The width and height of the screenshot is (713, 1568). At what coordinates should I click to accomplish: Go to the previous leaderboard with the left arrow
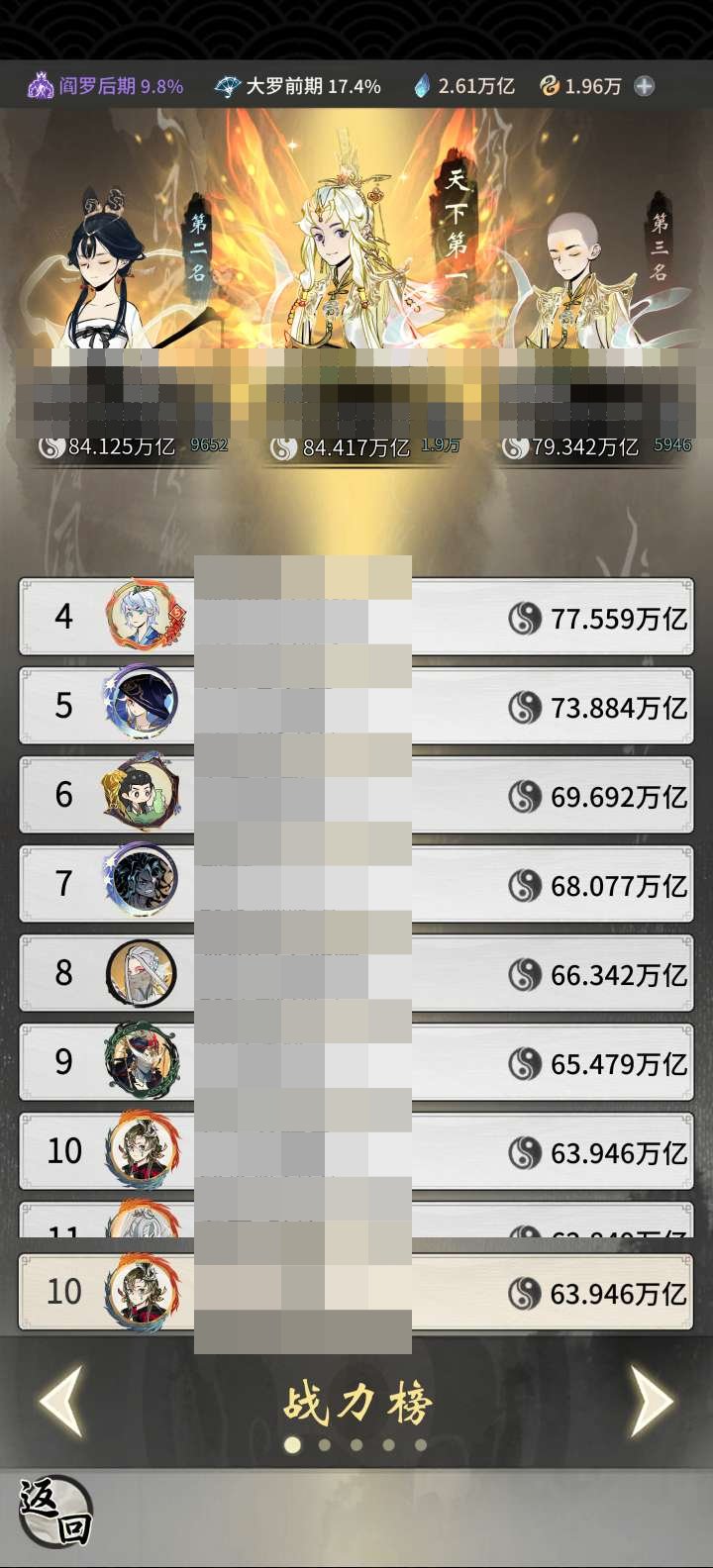61,1401
